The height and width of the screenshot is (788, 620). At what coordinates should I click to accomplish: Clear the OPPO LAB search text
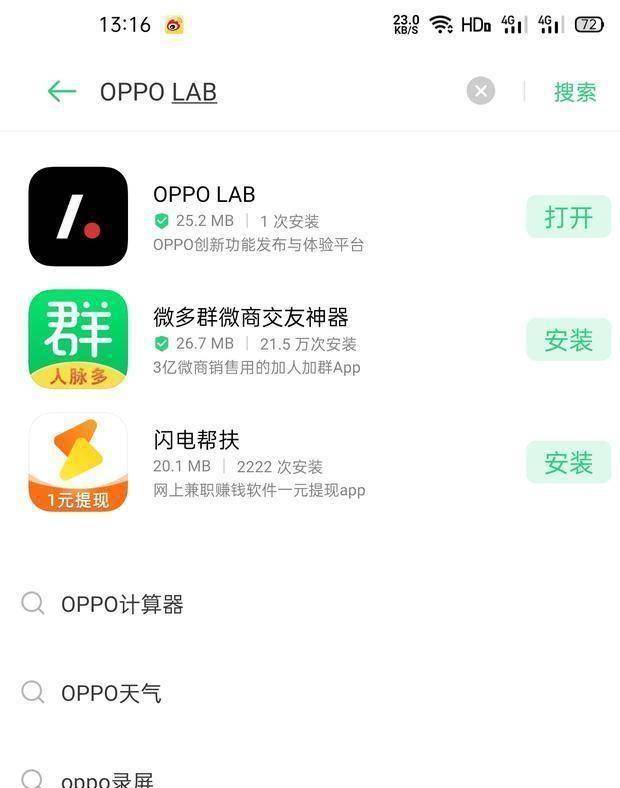[x=481, y=92]
